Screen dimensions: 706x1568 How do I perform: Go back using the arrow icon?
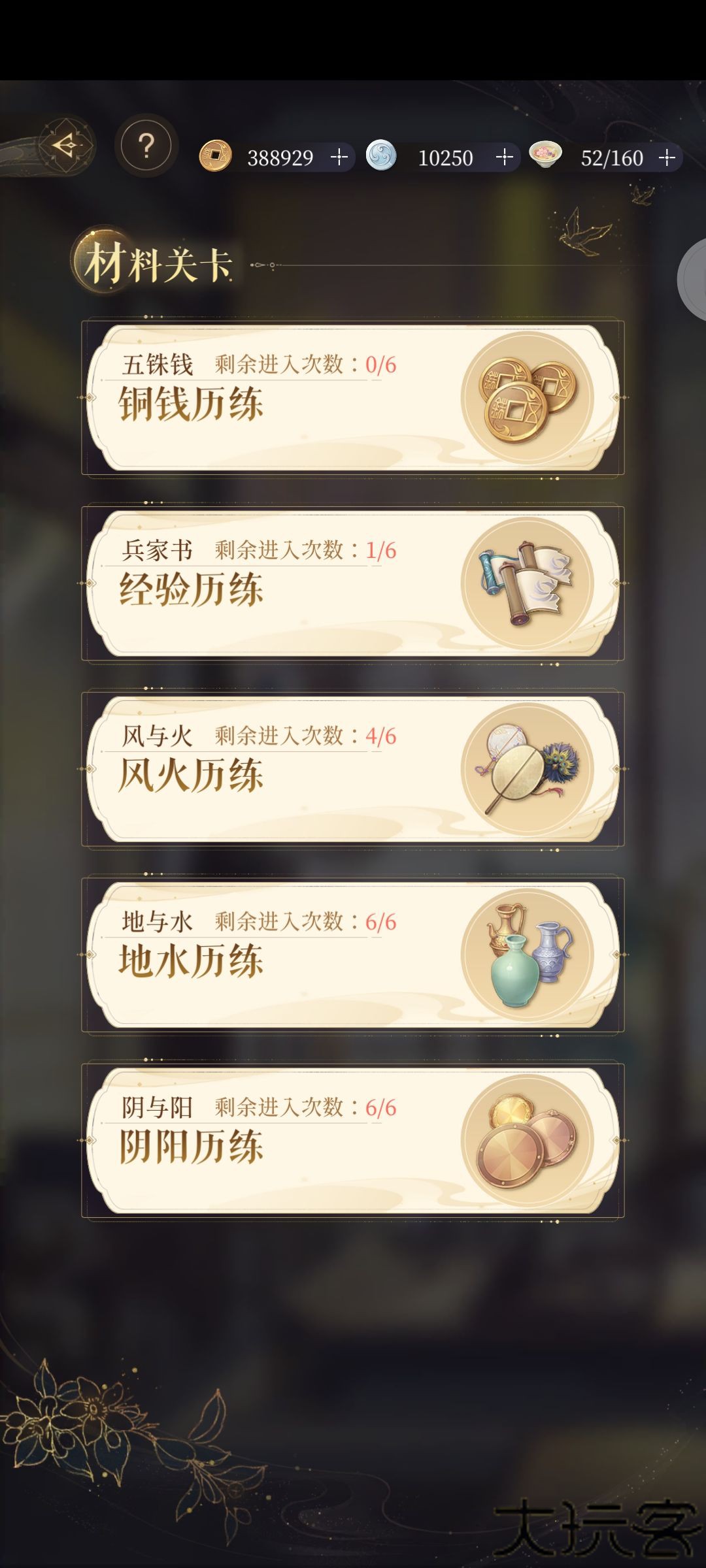pos(65,145)
